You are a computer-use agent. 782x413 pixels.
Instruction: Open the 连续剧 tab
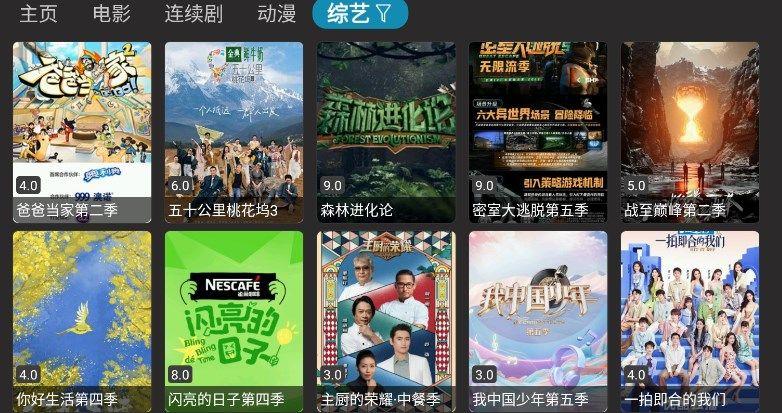[x=193, y=14]
